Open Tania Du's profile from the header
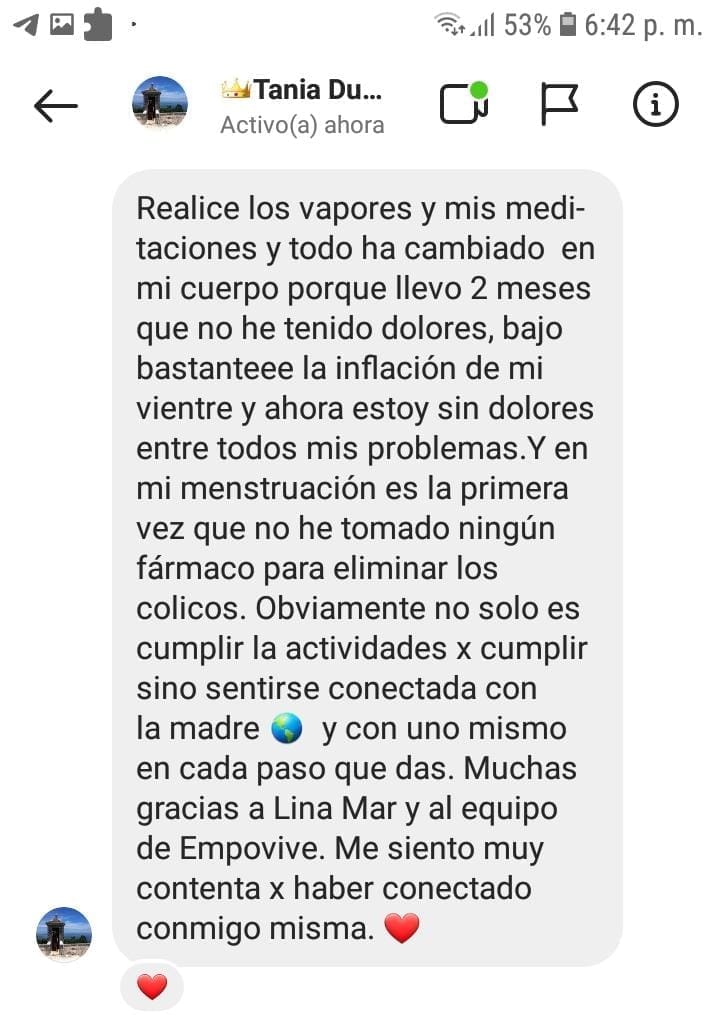 tap(300, 105)
